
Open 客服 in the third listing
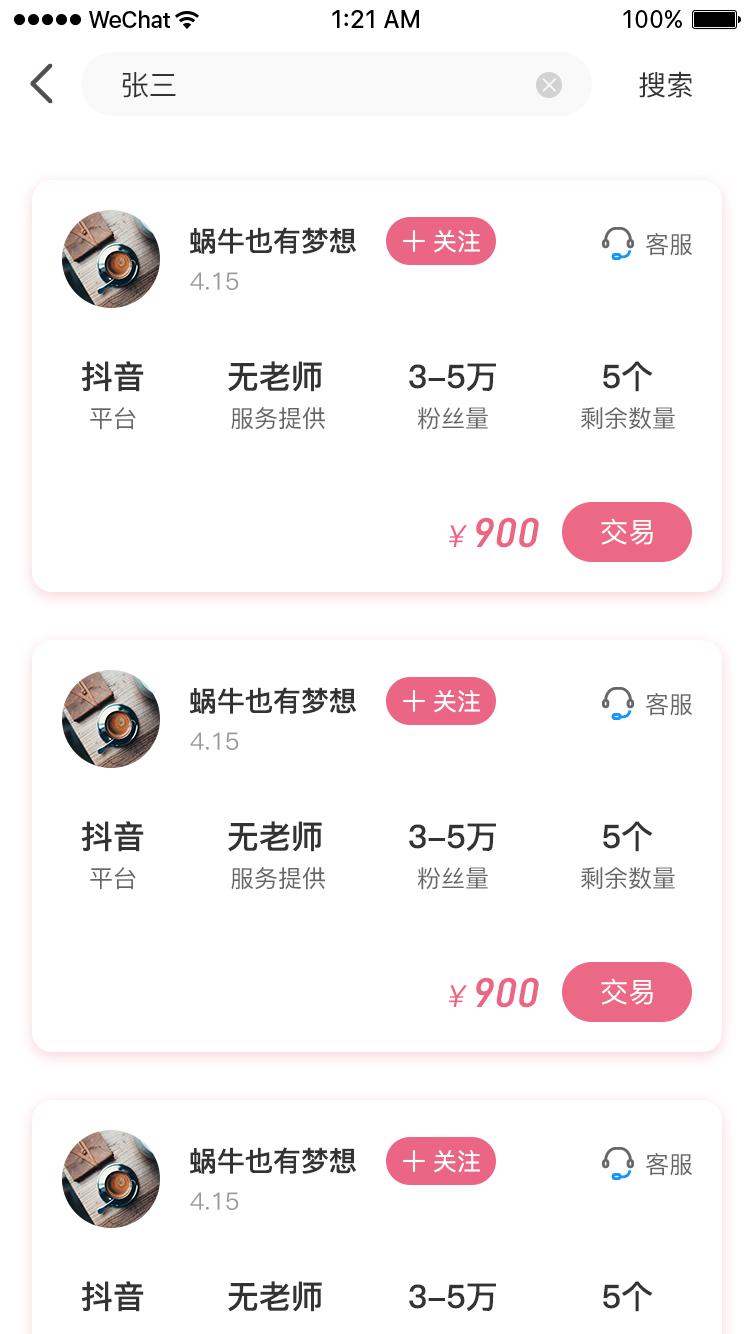tap(647, 1163)
